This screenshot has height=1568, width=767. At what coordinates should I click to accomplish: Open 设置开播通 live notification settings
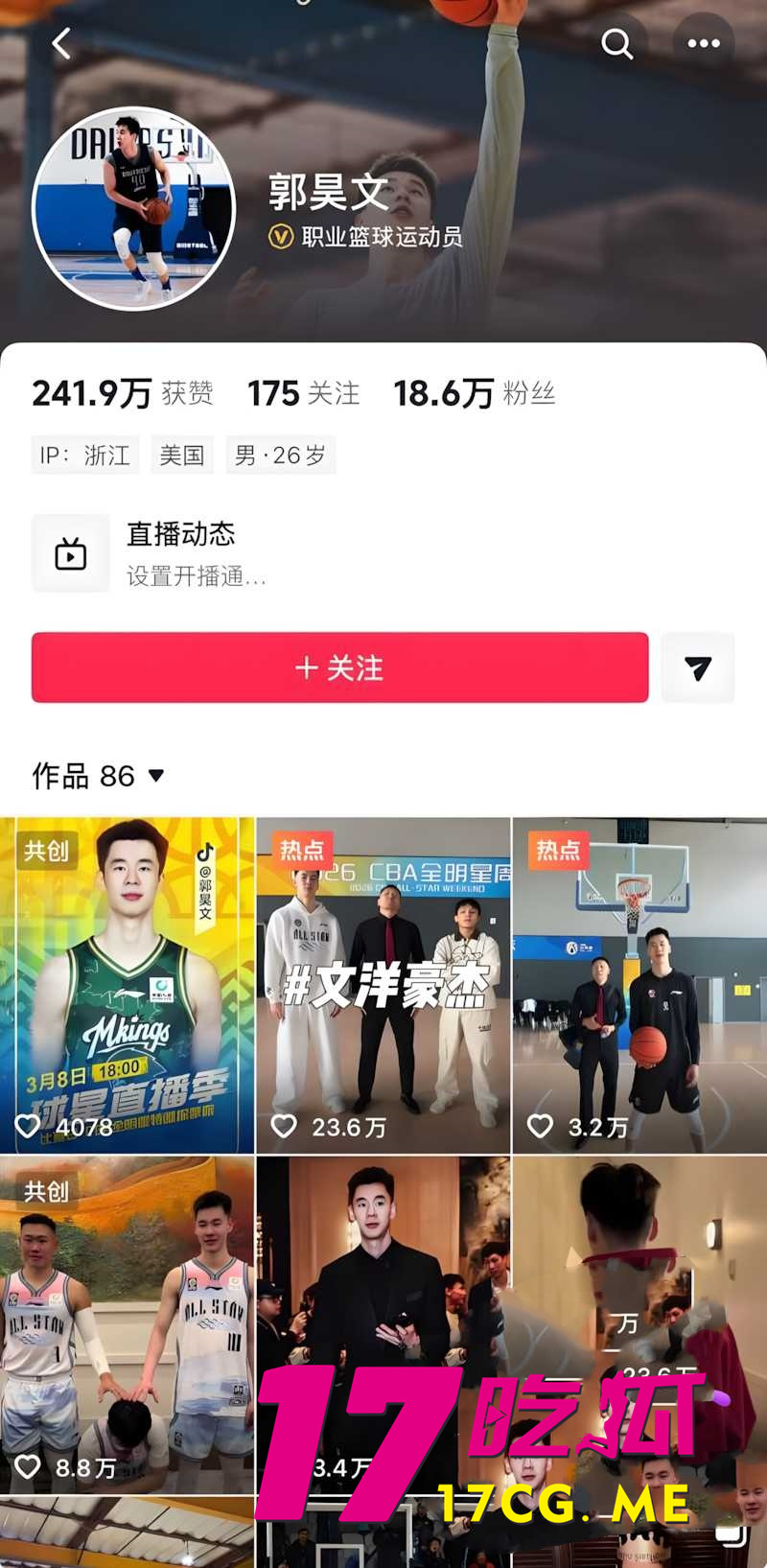[195, 577]
